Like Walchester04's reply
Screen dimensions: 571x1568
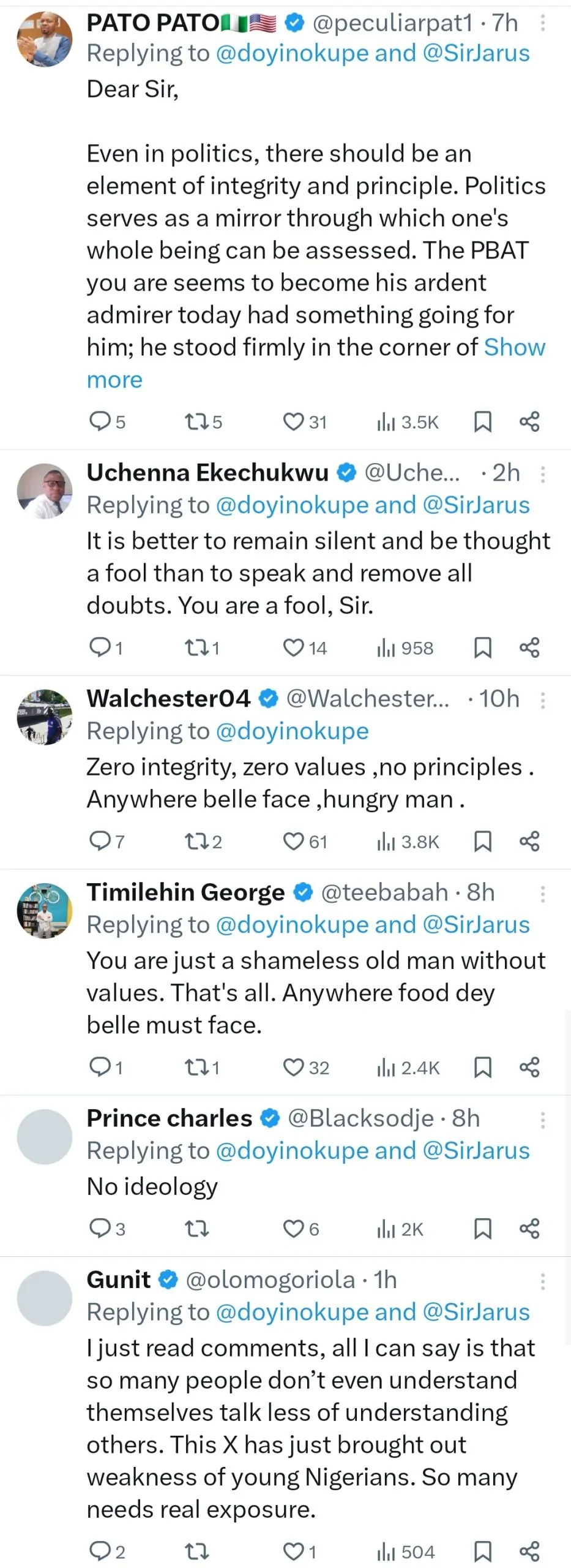click(293, 841)
